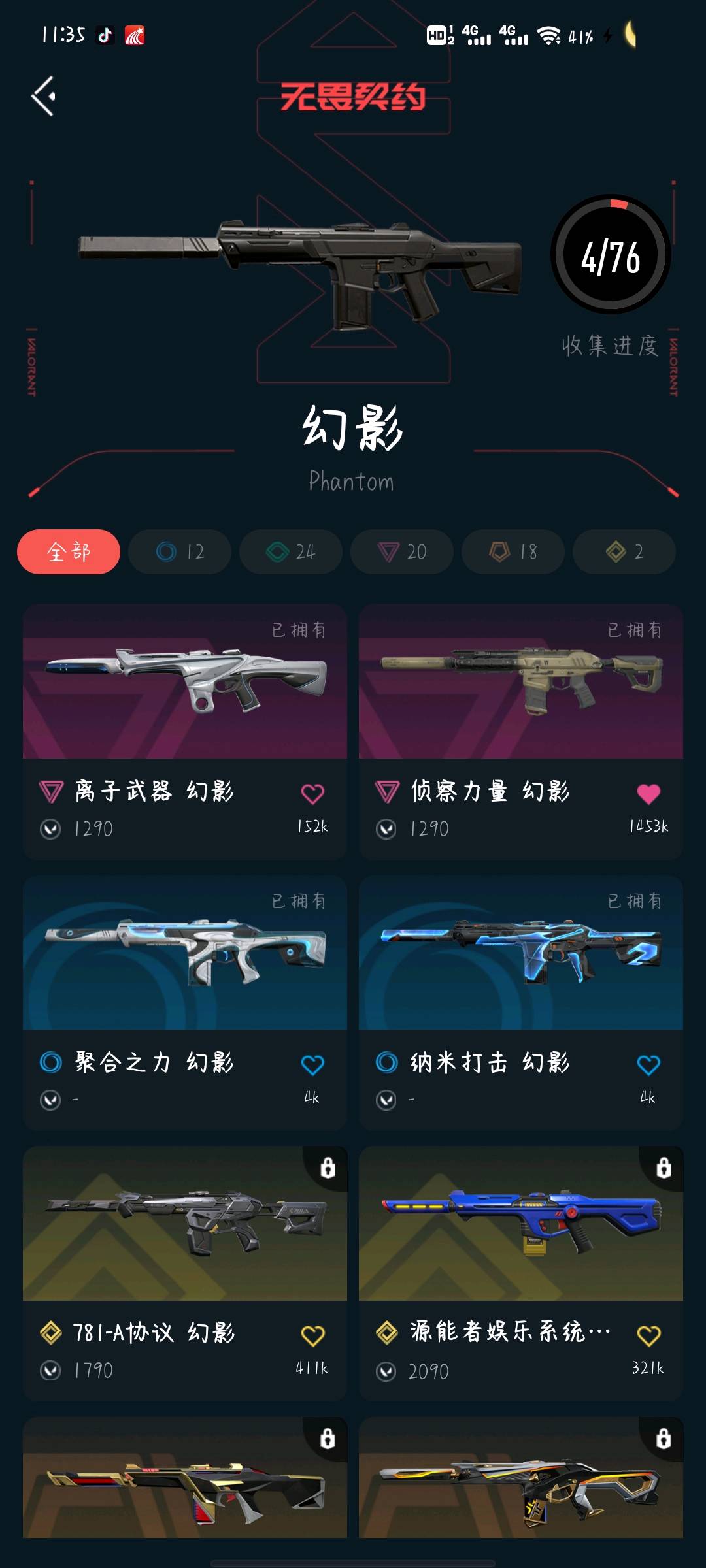Like the 离子武器 幻影 skin
The height and width of the screenshot is (1568, 706).
(312, 794)
